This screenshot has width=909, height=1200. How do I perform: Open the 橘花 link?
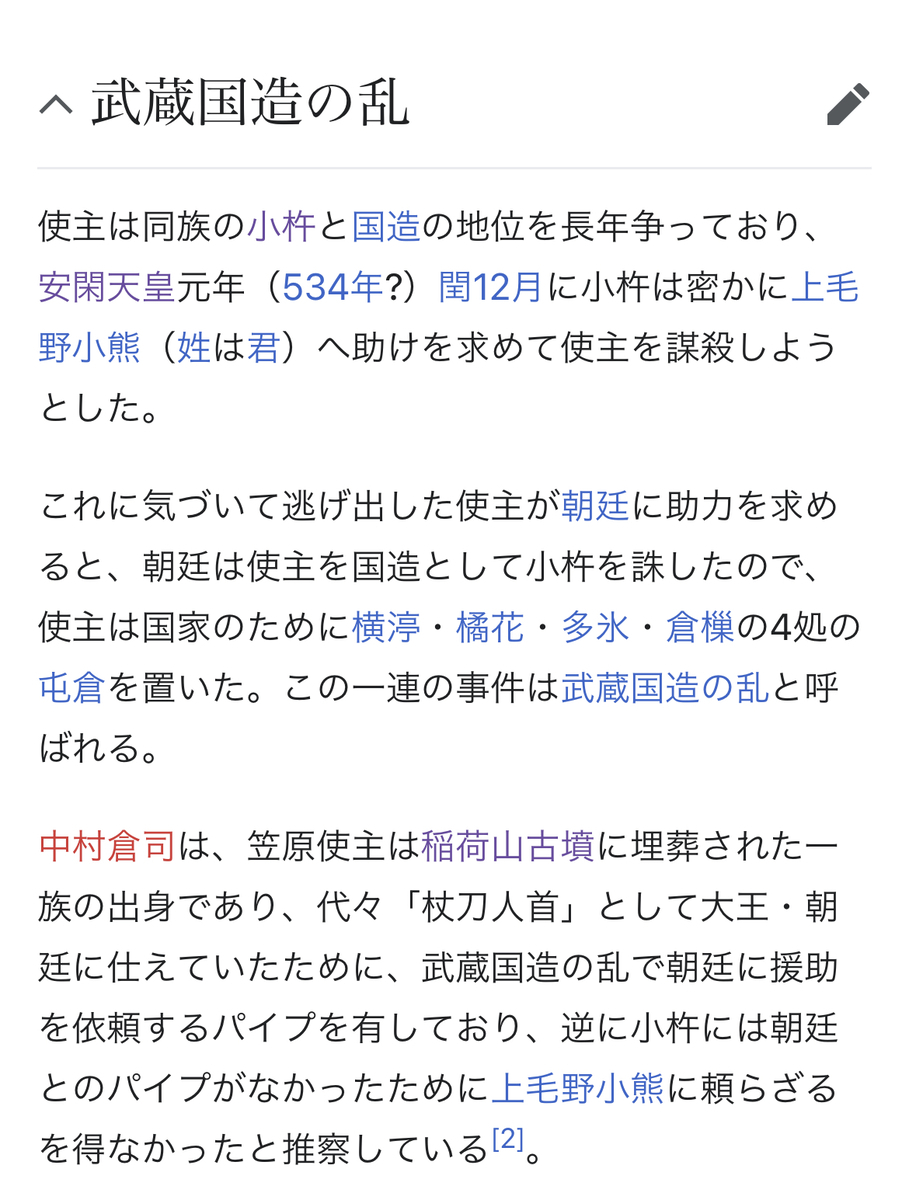coord(490,628)
